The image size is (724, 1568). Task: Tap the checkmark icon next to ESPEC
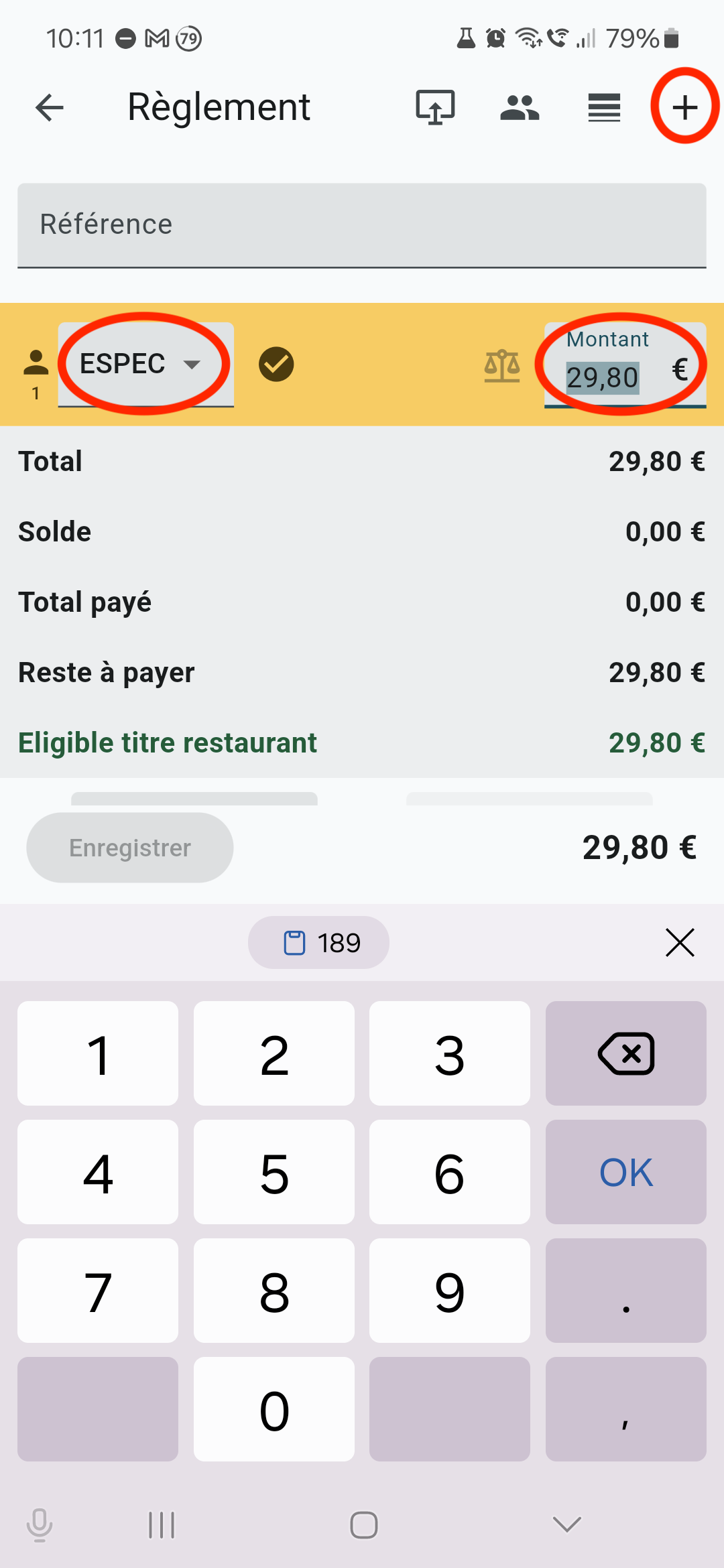tap(276, 365)
